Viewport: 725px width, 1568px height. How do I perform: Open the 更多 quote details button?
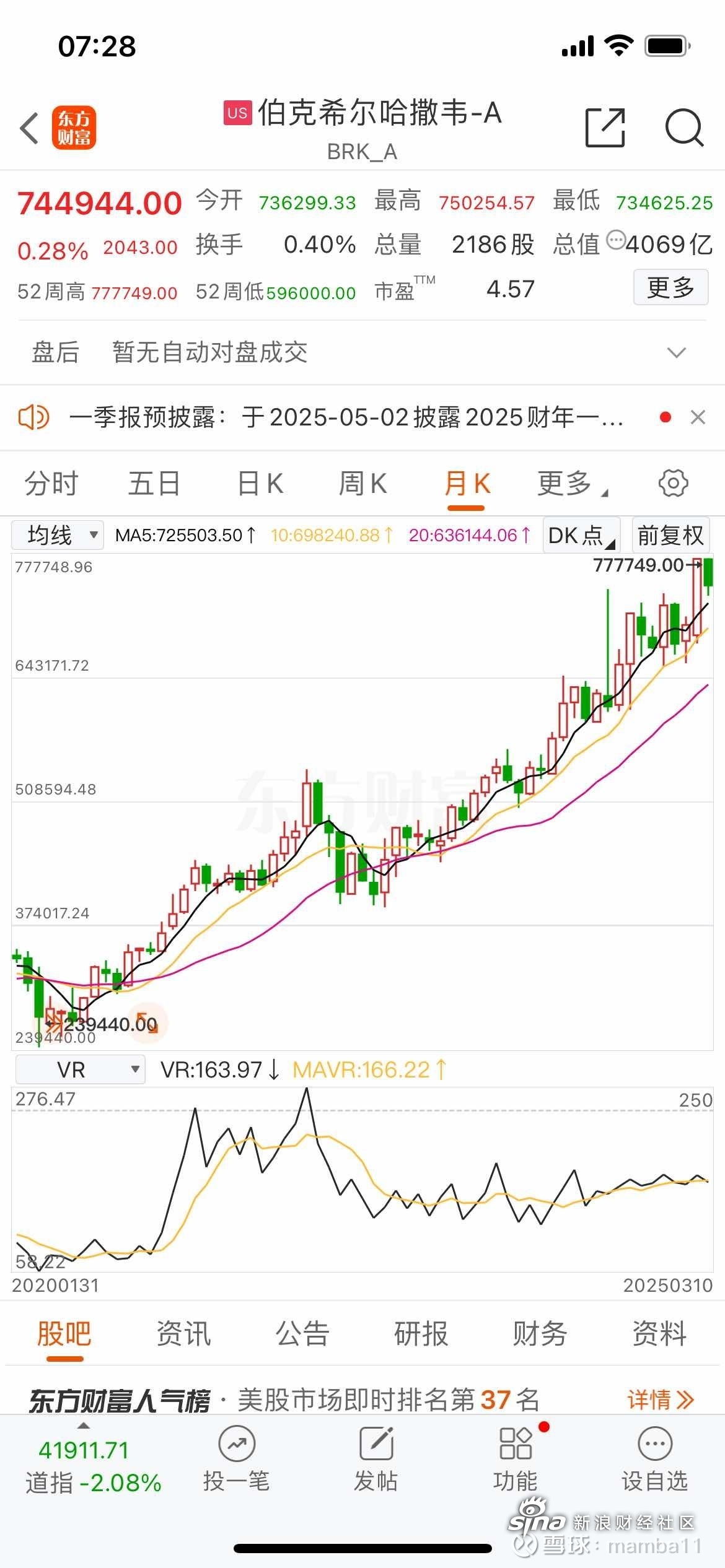(670, 287)
